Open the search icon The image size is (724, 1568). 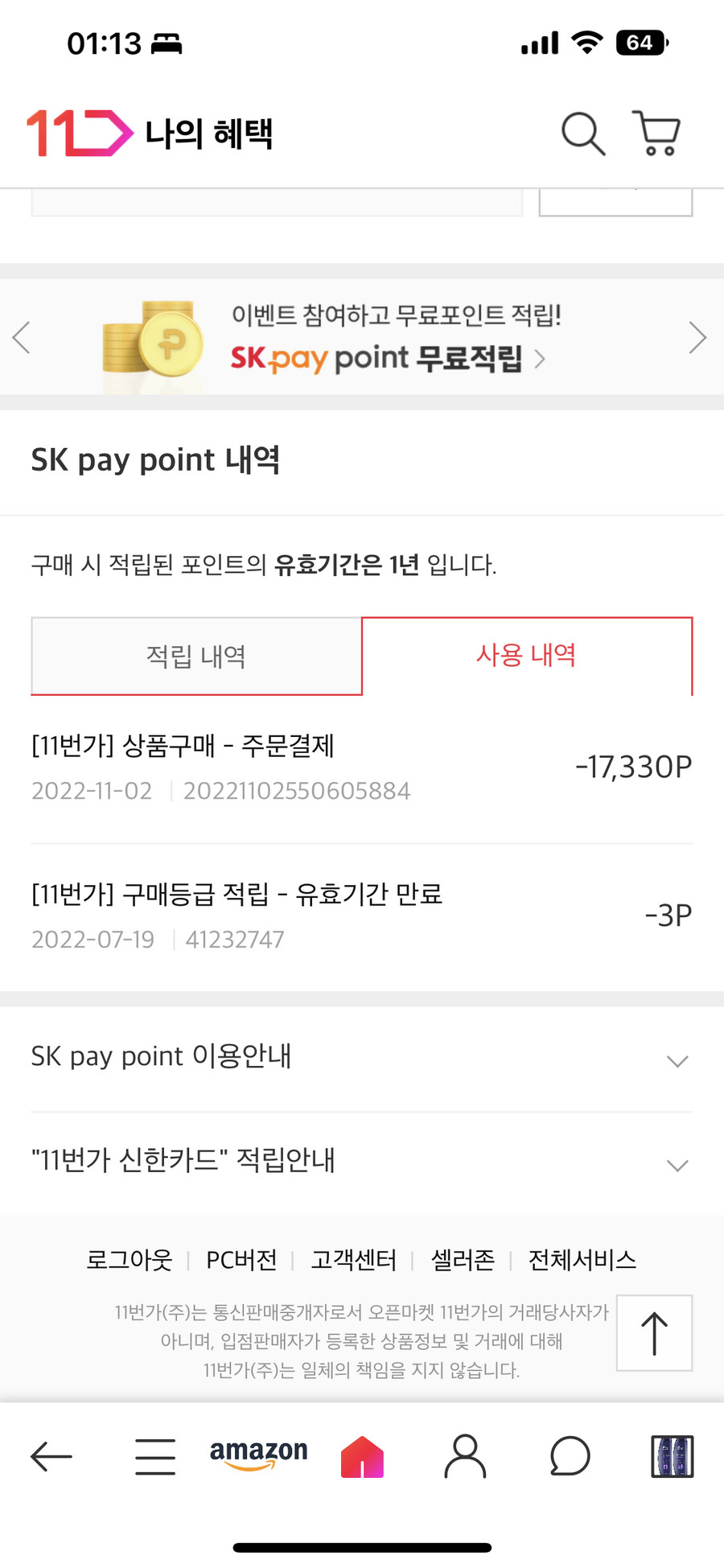582,133
